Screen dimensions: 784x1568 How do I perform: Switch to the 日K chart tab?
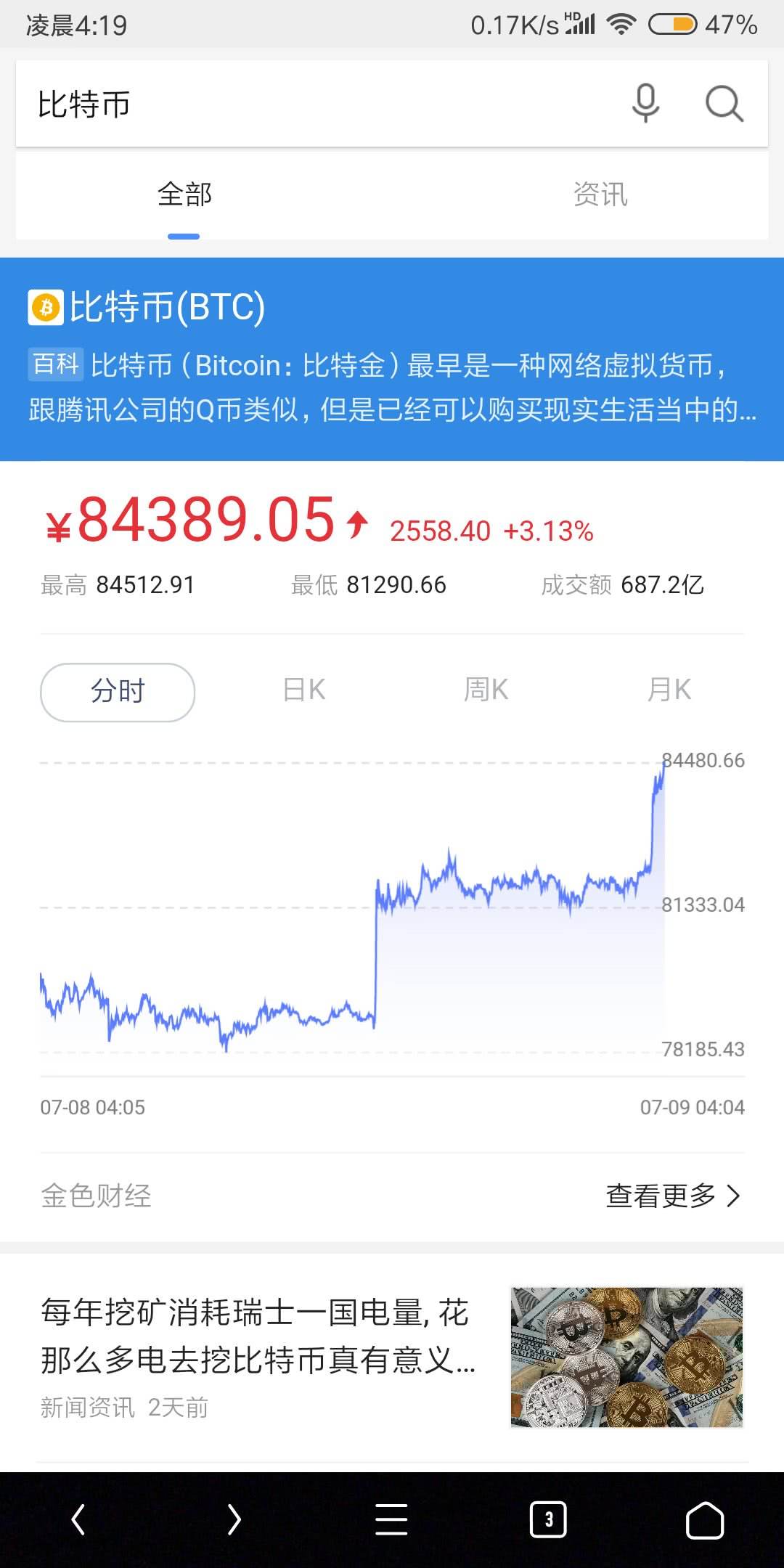coord(304,690)
